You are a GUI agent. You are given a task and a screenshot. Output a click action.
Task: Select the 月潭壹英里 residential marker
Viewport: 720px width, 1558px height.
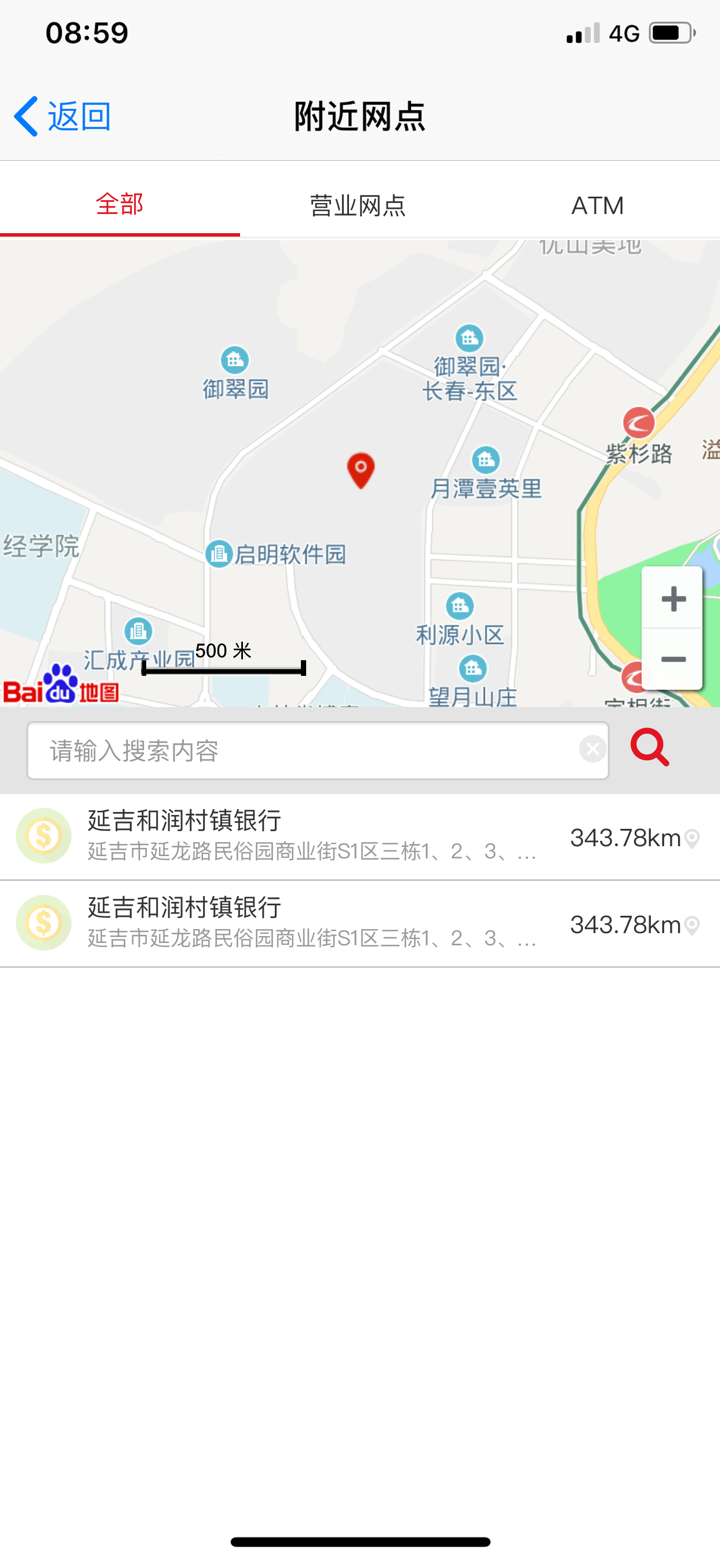pyautogui.click(x=486, y=458)
